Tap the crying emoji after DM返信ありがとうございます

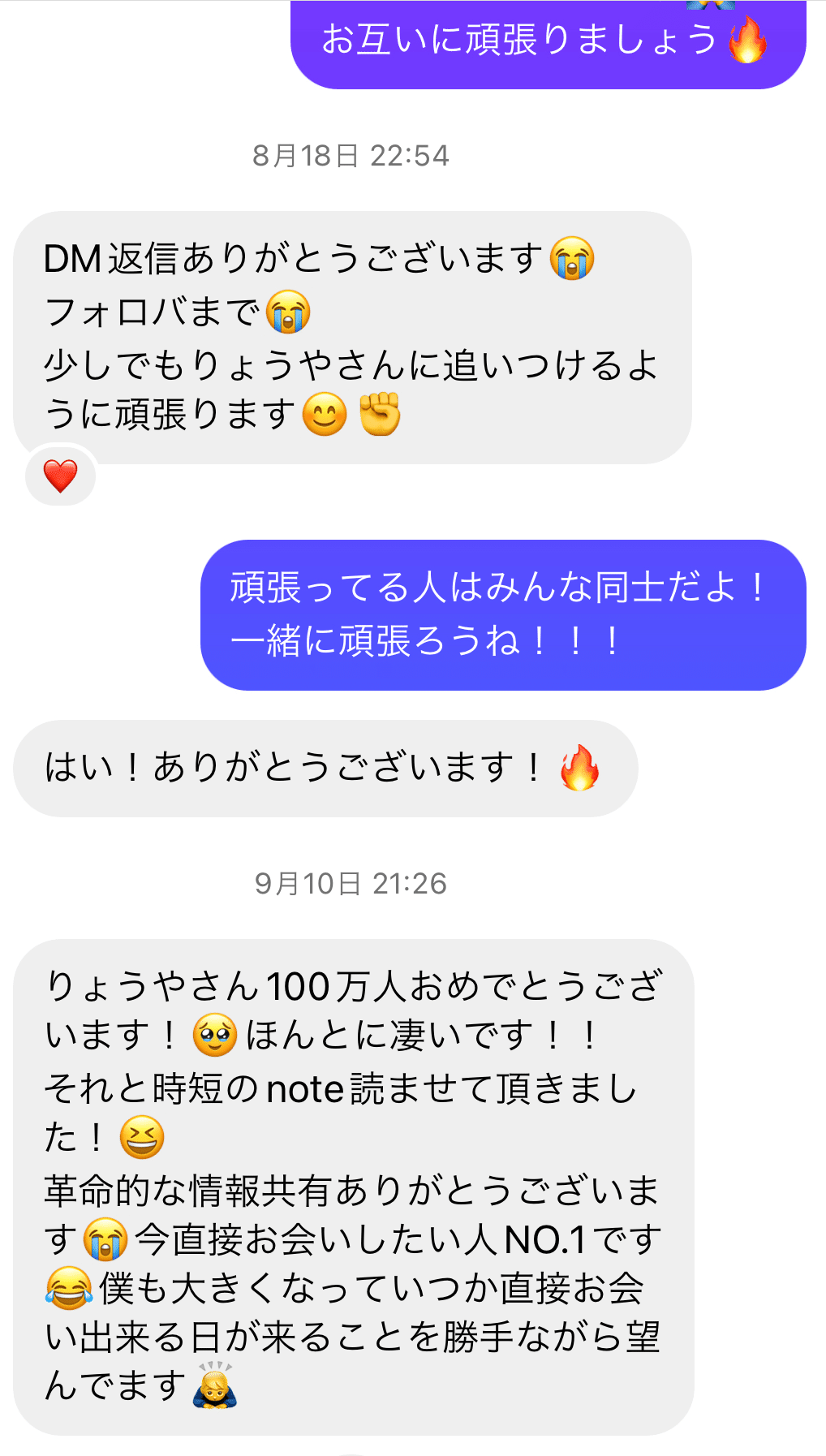[574, 256]
